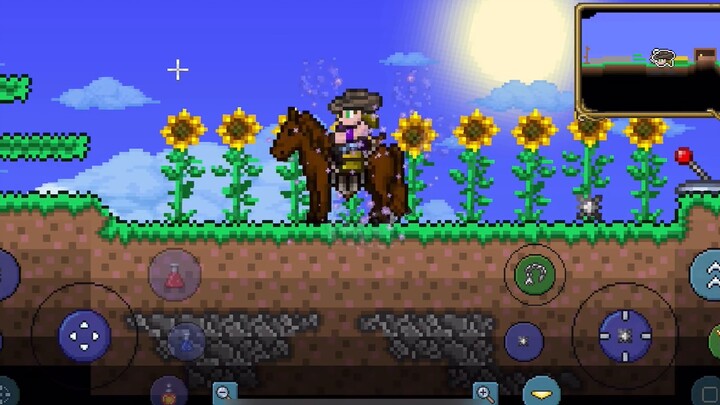Zoom in with the plus magnifier

click(x=485, y=393)
